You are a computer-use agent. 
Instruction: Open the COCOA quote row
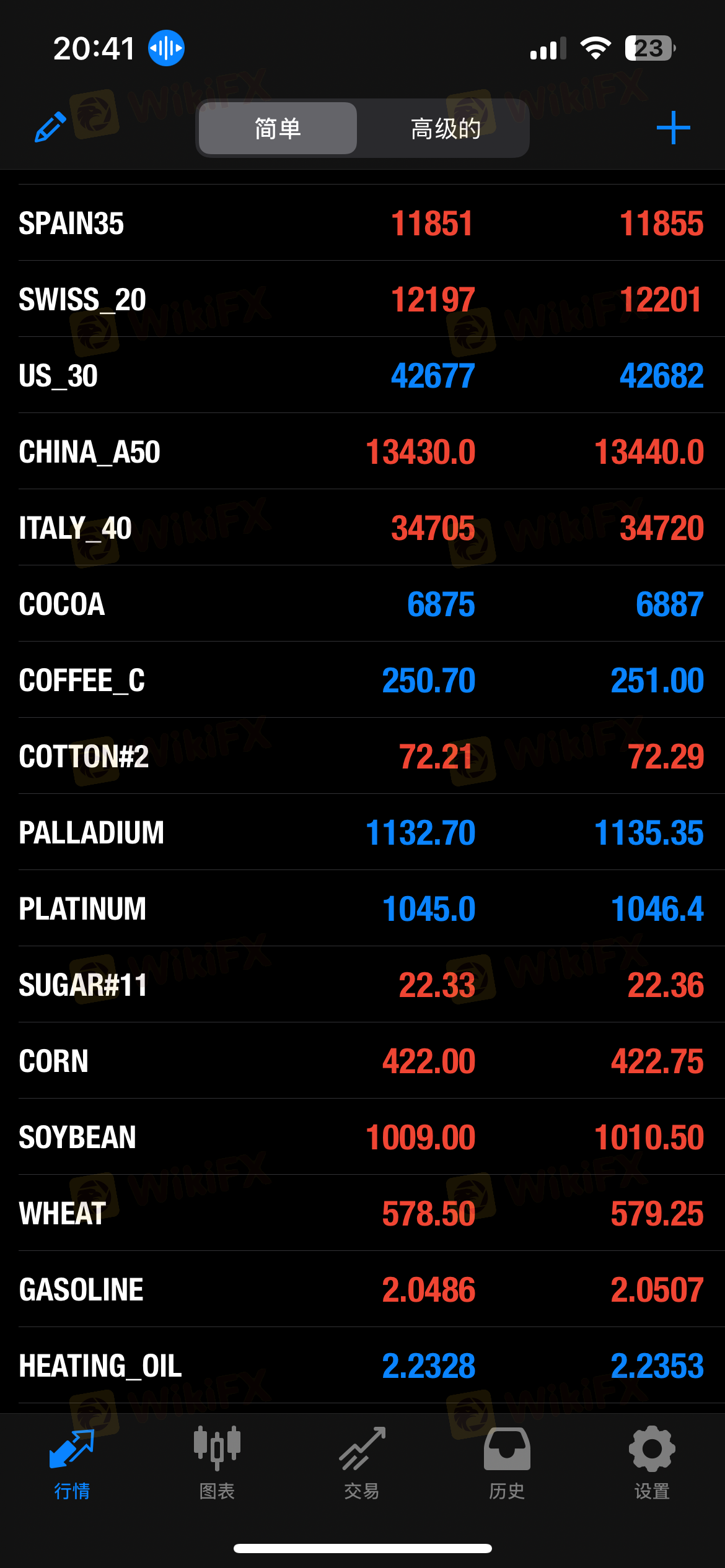(362, 604)
